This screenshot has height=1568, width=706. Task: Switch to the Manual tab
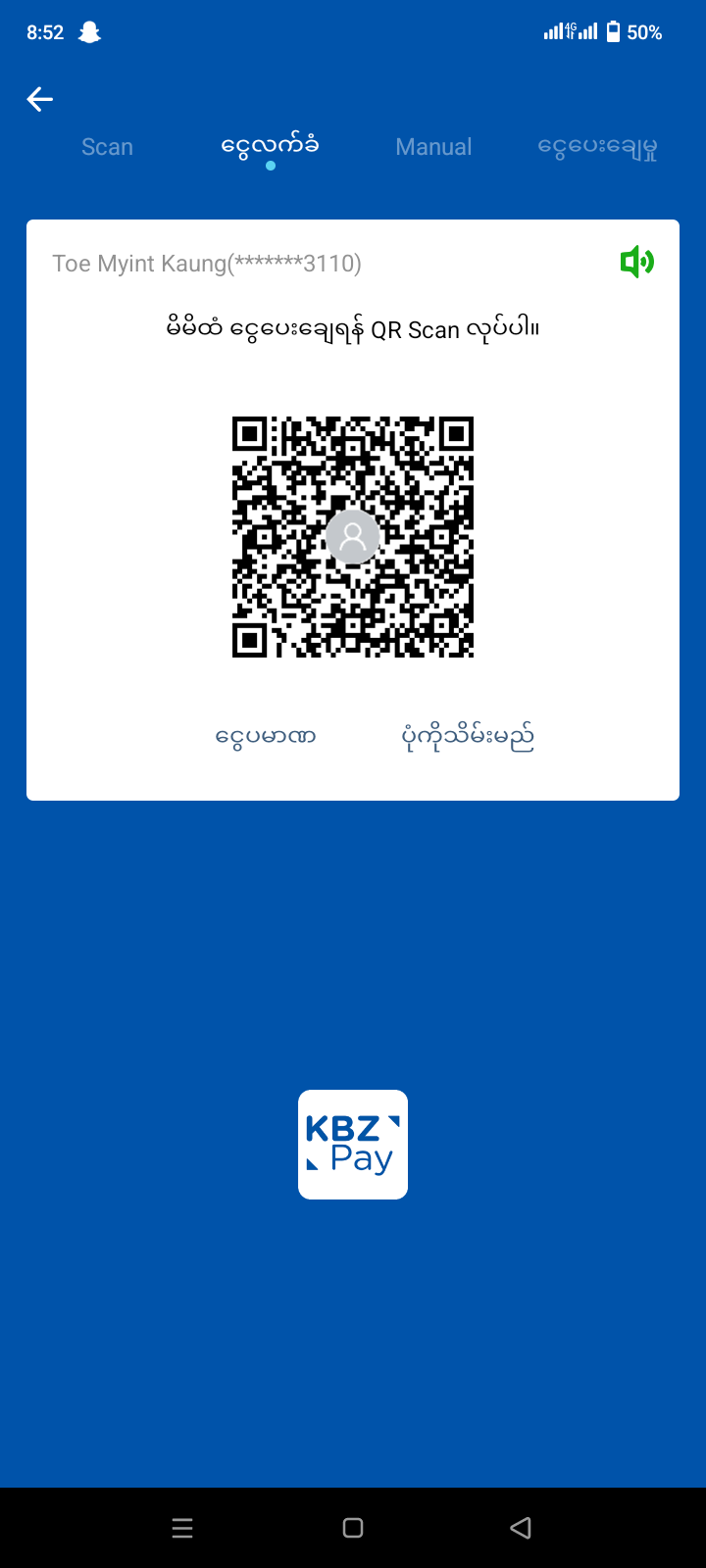pos(433,147)
